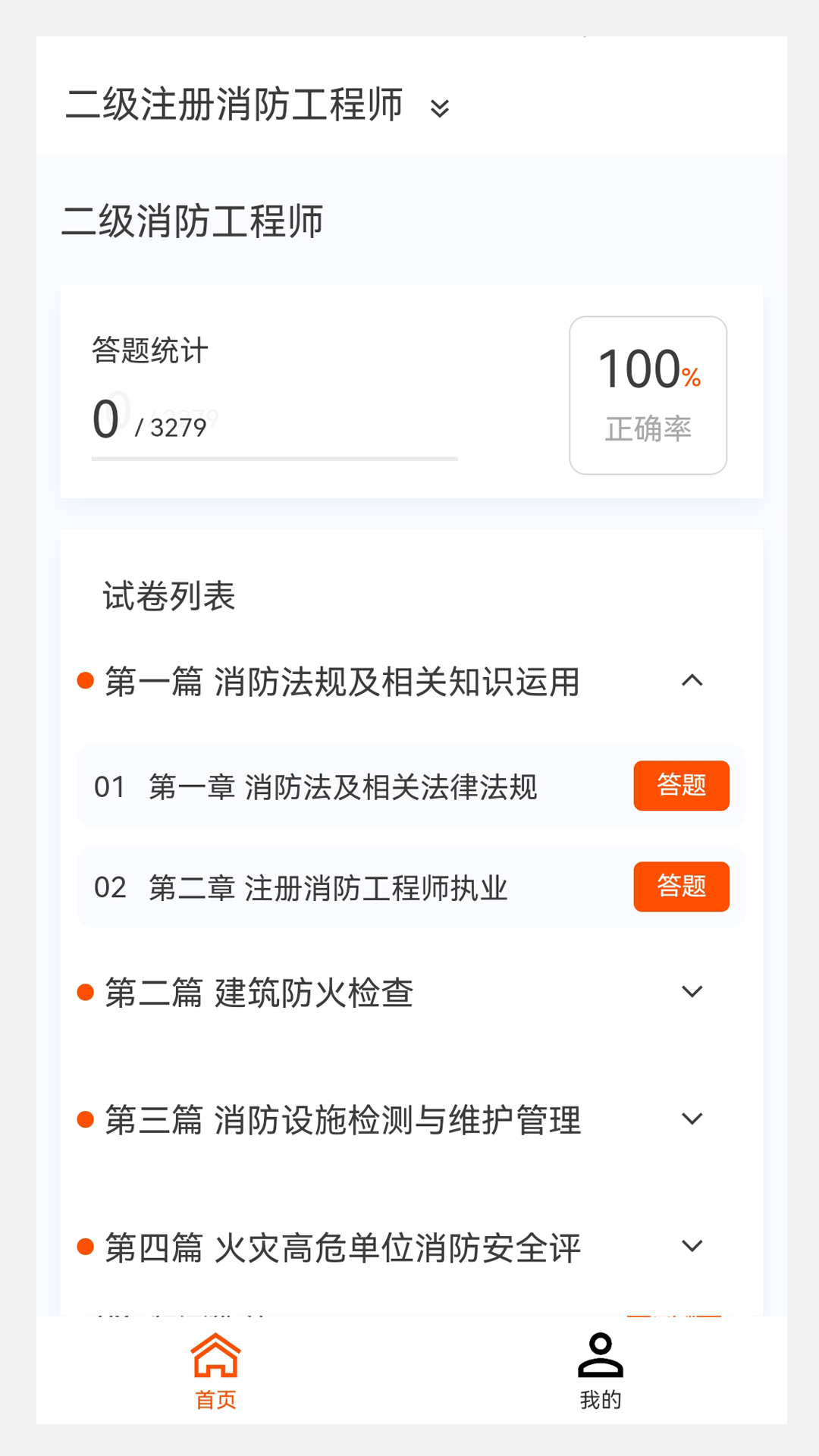
Task: Click the orange dot before 第二篇
Action: (x=86, y=991)
